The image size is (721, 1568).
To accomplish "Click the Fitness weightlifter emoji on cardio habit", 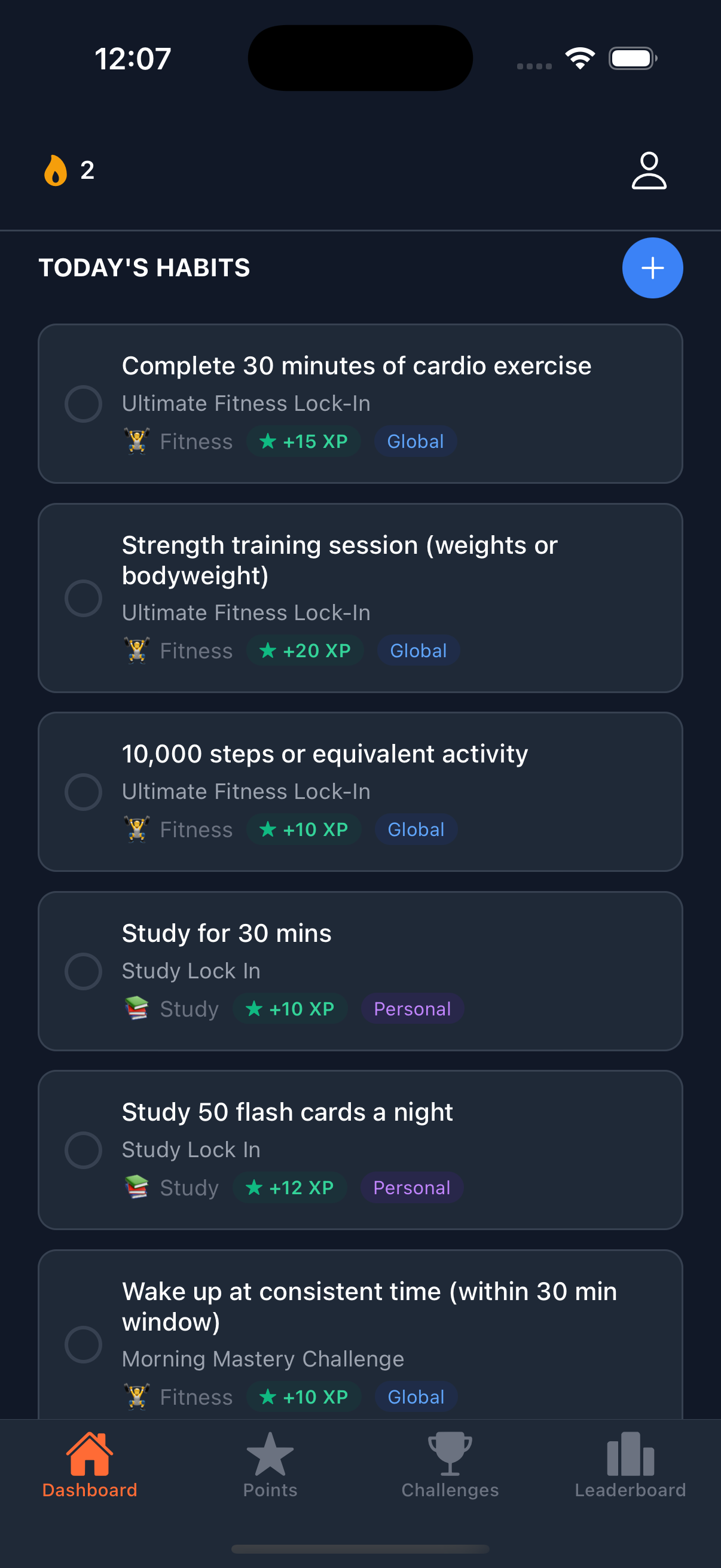I will (x=136, y=441).
